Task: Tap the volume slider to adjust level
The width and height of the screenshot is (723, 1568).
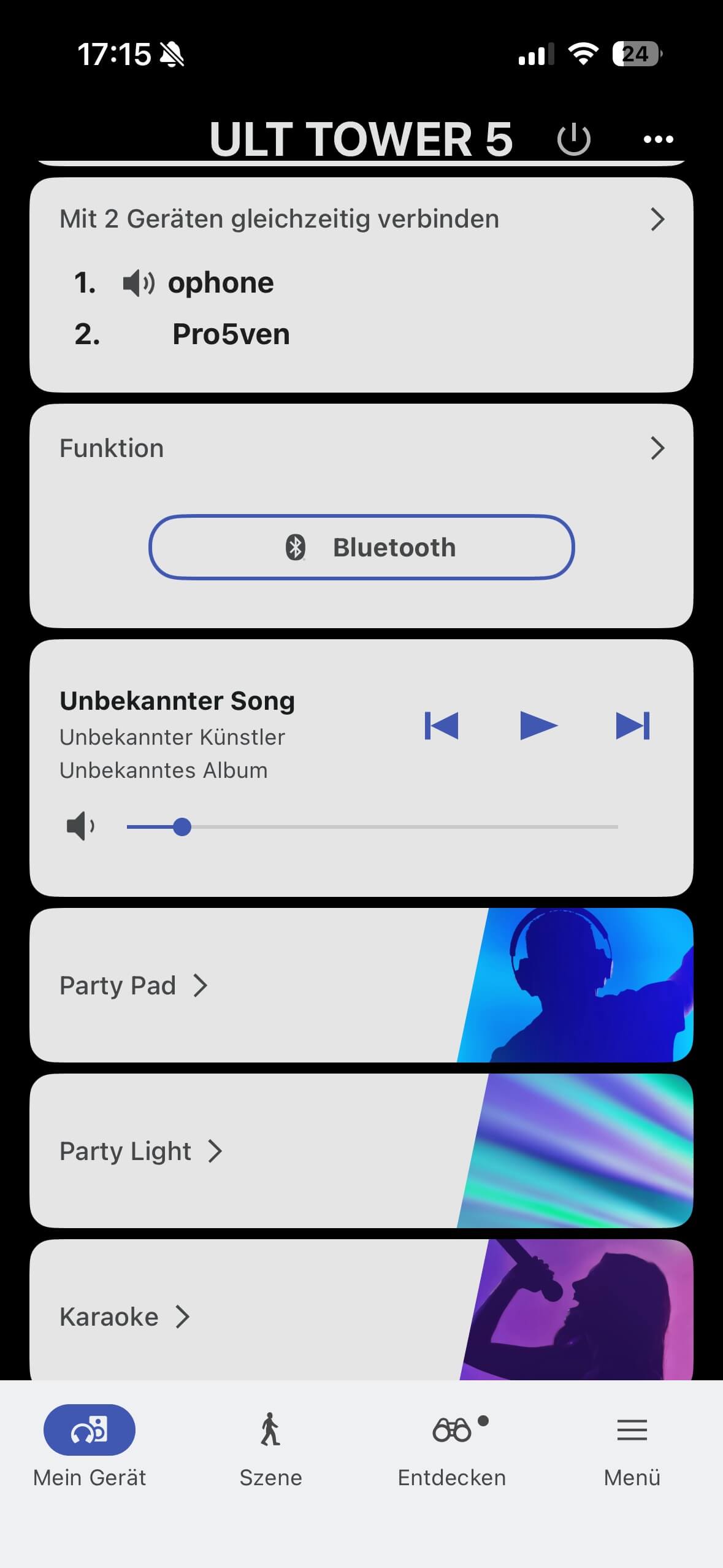Action: pyautogui.click(x=372, y=827)
